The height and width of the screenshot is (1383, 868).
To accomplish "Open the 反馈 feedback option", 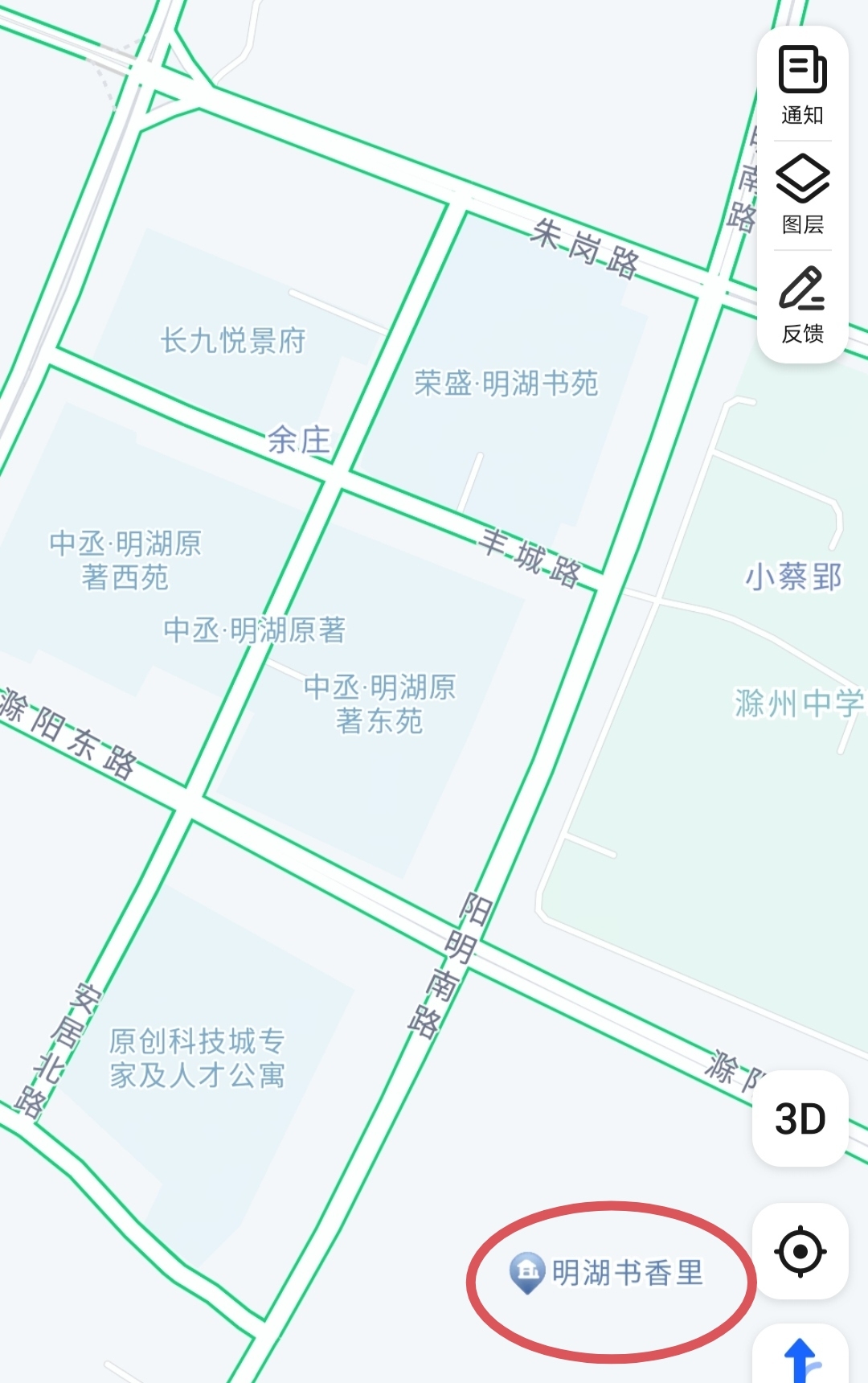I will 802,304.
